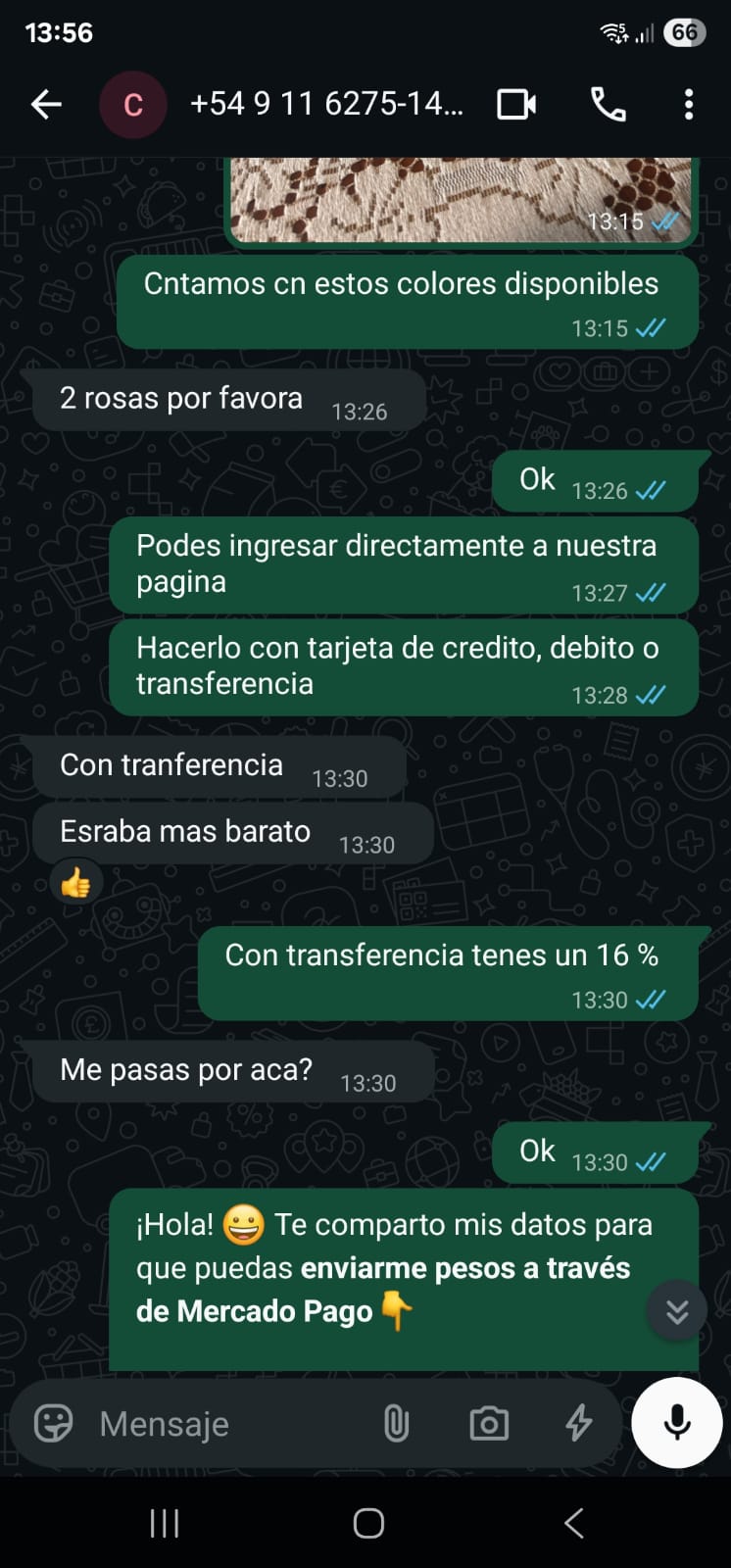The image size is (731, 1568).
Task: Open the camera from the message bar
Action: pyautogui.click(x=487, y=1423)
